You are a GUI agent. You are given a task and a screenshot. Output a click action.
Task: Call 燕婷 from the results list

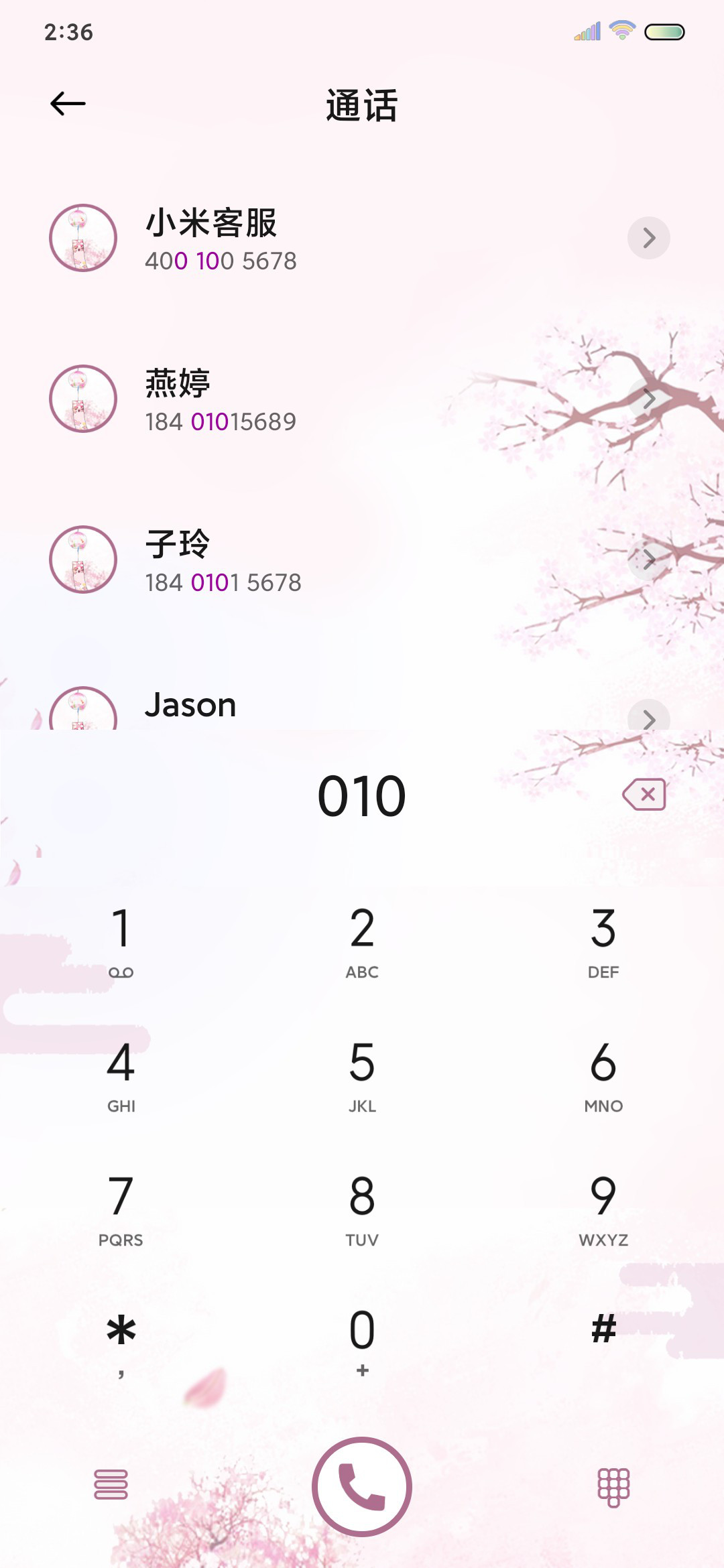point(362,399)
